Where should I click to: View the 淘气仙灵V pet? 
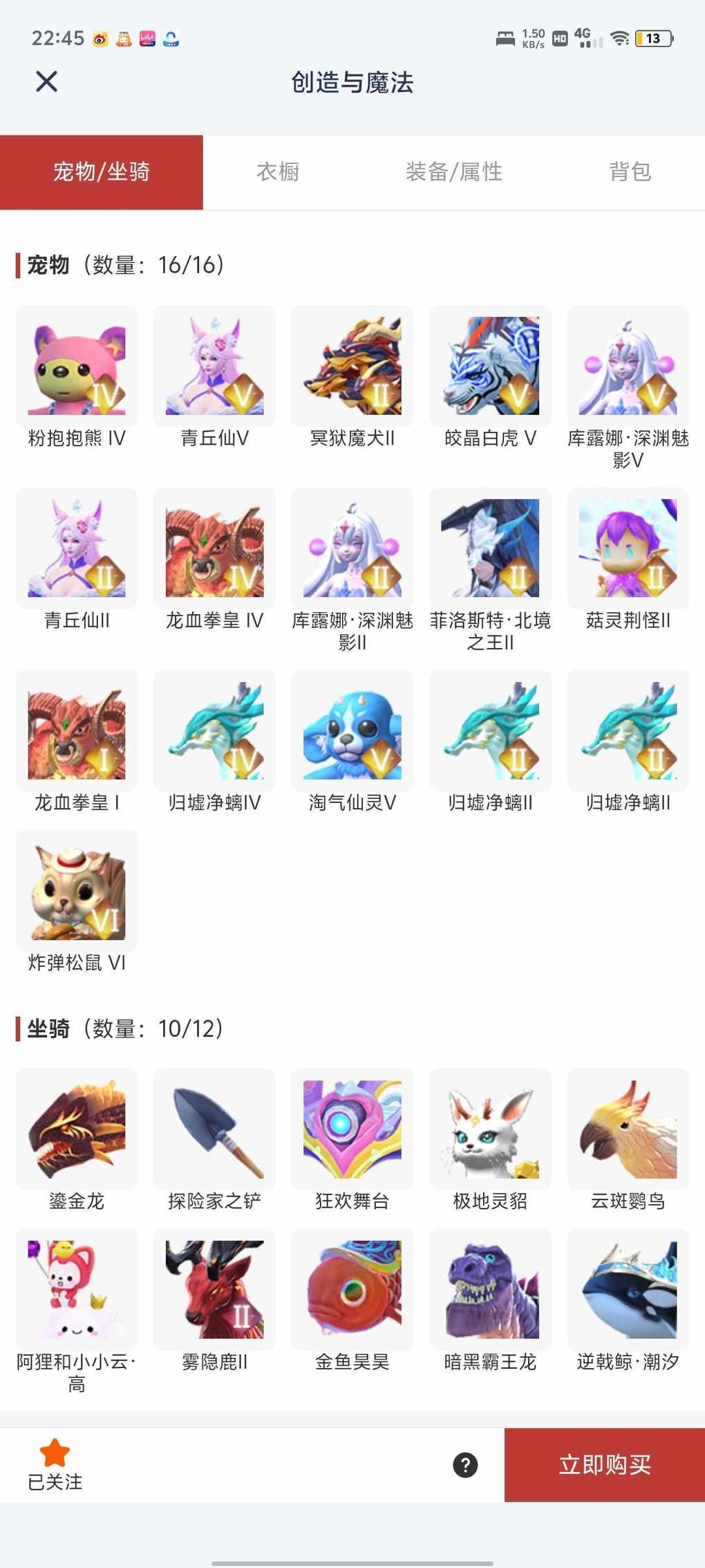tap(352, 730)
